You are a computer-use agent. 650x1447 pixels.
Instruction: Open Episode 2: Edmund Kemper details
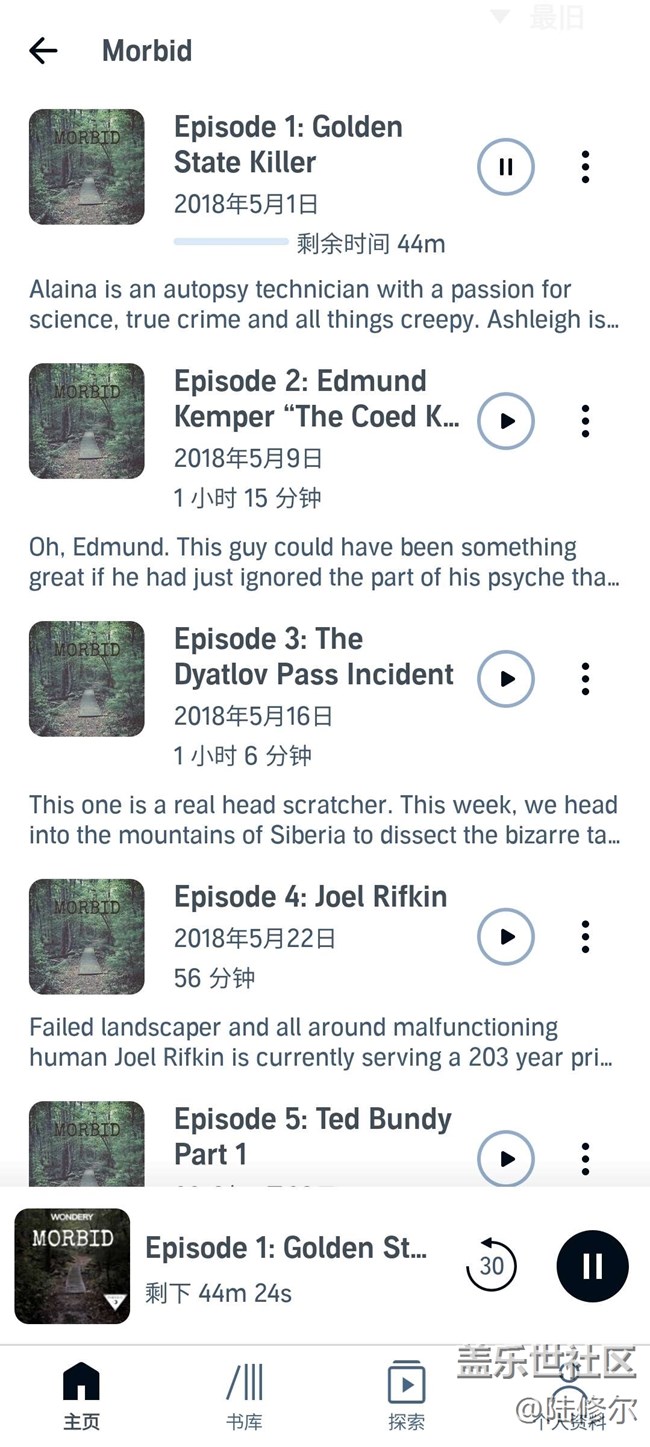point(316,399)
